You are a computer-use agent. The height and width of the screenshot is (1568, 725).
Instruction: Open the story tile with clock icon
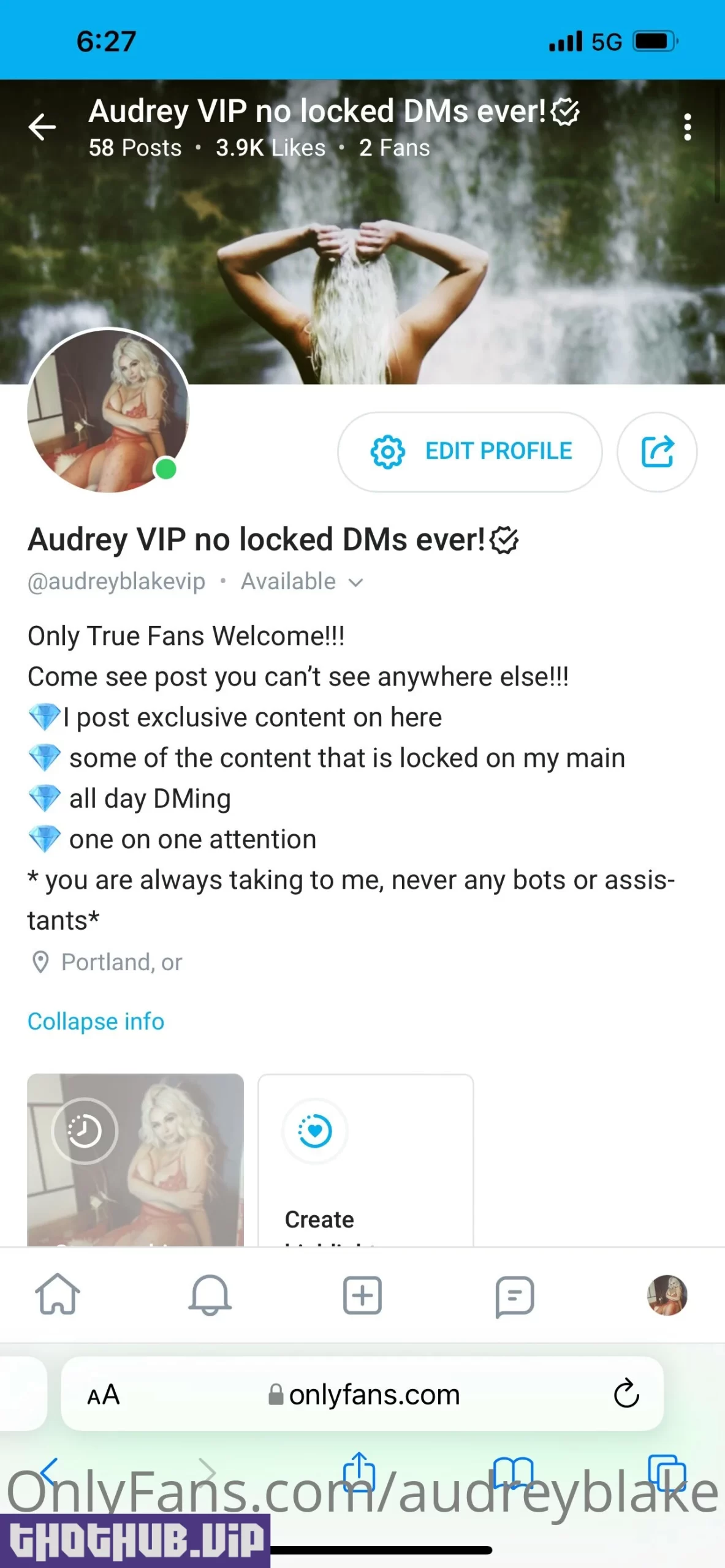(x=135, y=1159)
